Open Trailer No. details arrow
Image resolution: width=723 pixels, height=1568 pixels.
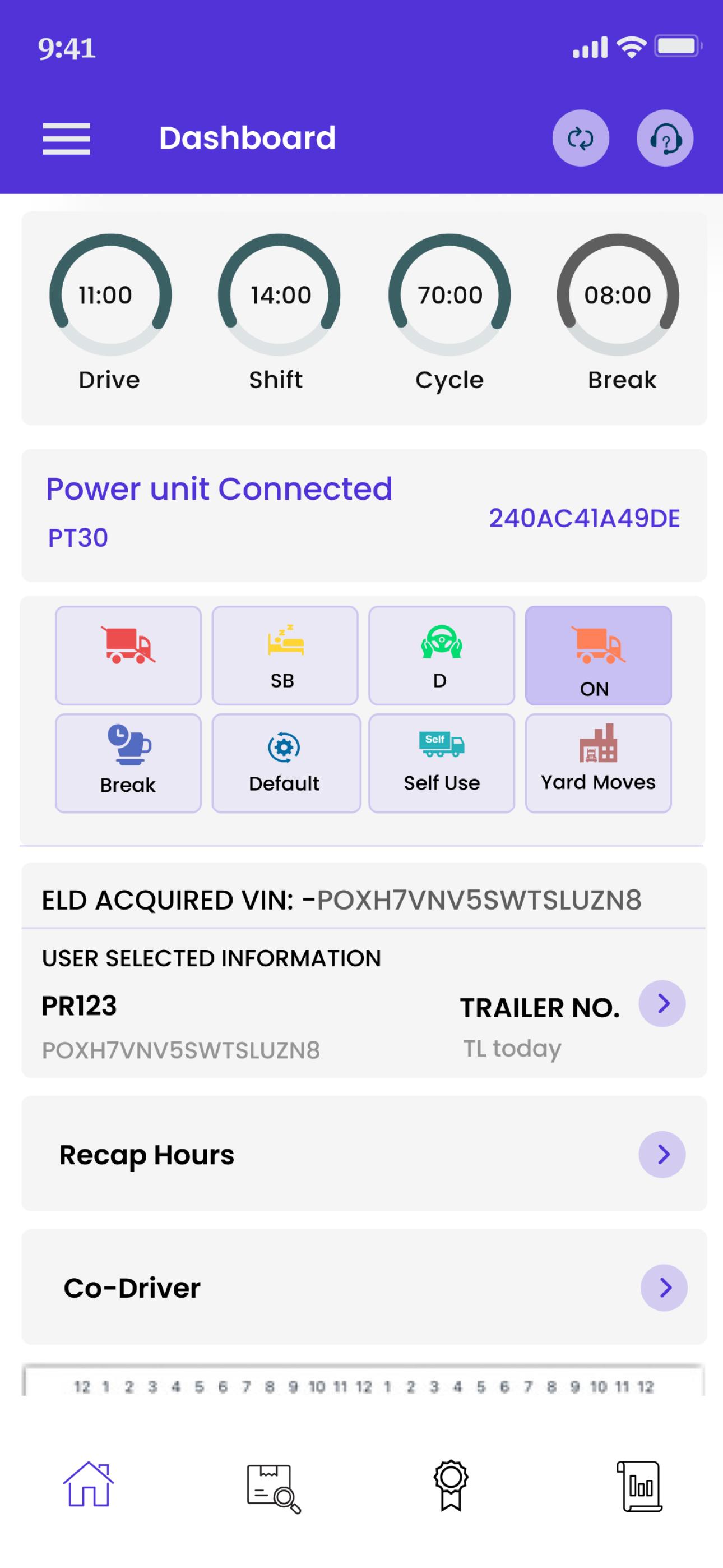(x=661, y=1003)
